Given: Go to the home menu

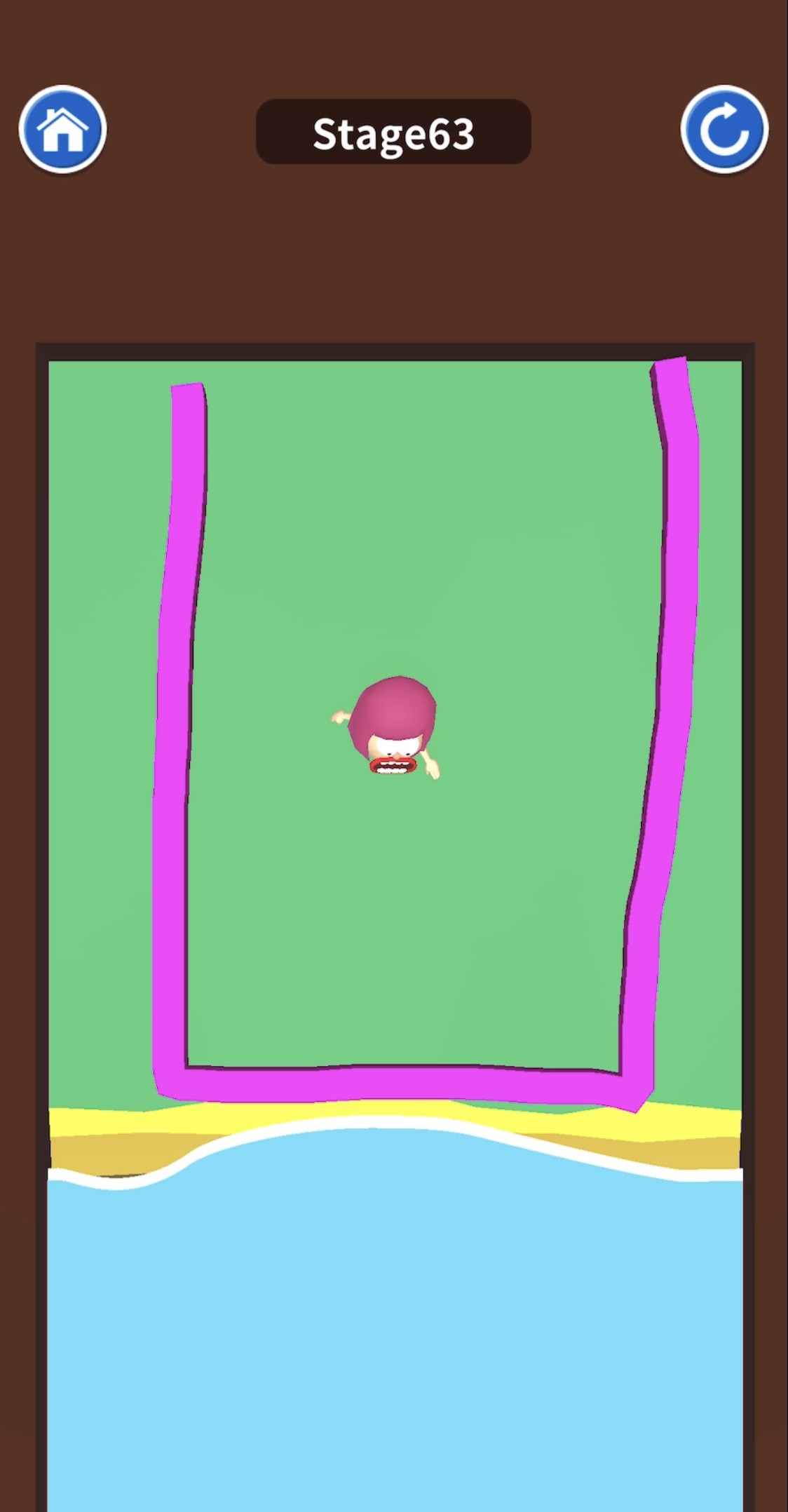Looking at the screenshot, I should (62, 130).
